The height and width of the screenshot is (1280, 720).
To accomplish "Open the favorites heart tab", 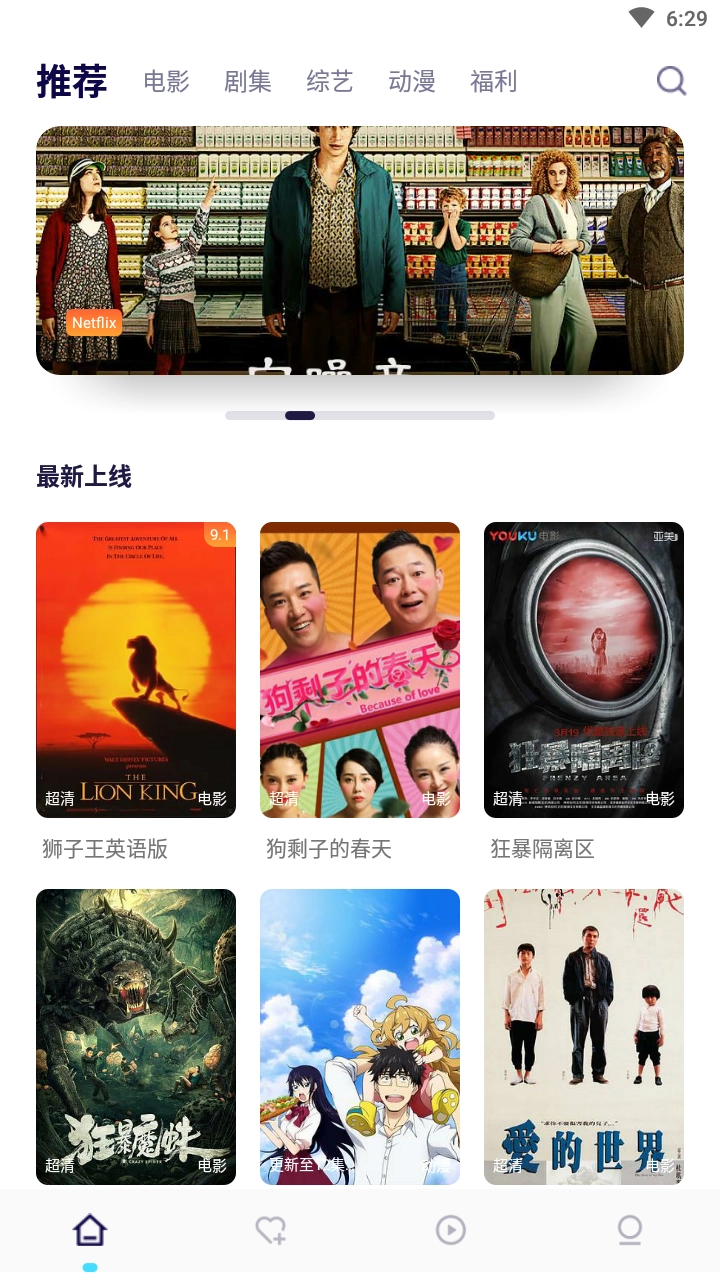I will pos(270,1230).
